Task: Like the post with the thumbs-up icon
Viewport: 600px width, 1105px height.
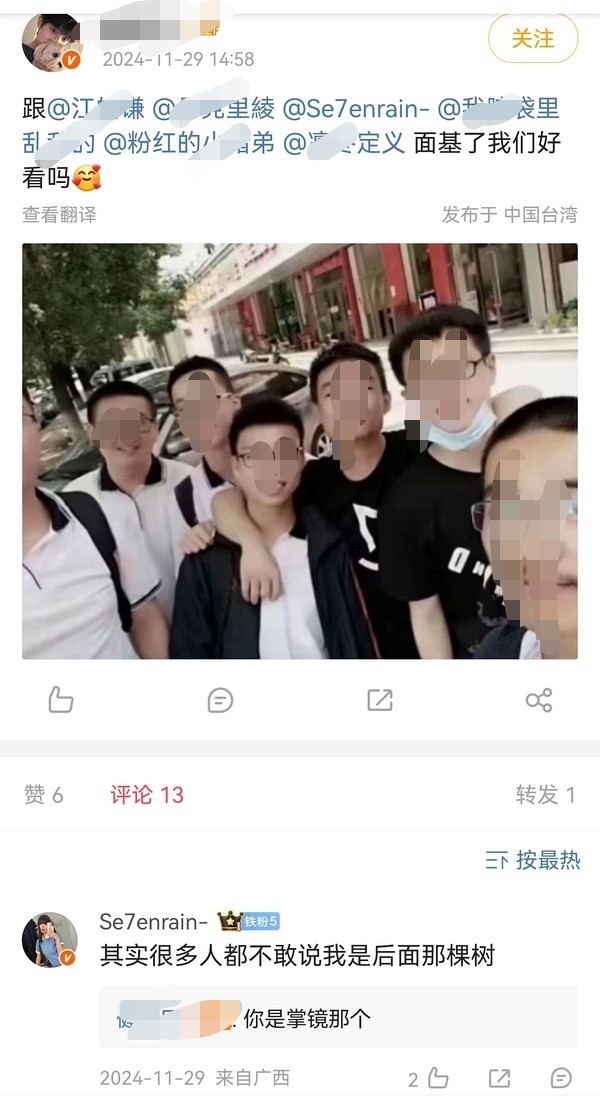Action: point(61,700)
